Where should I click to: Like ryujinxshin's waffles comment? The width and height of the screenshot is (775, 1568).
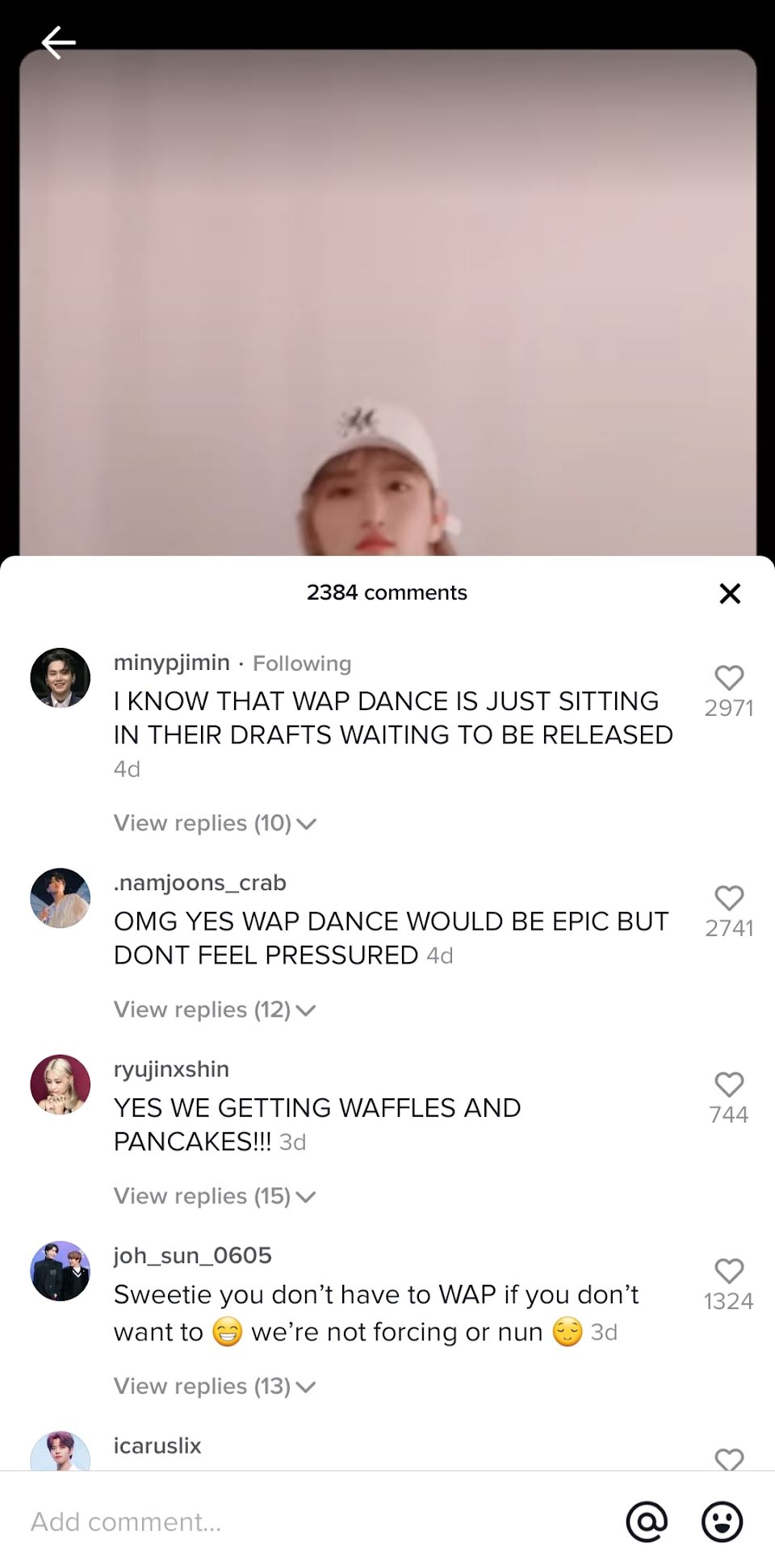(x=728, y=1085)
